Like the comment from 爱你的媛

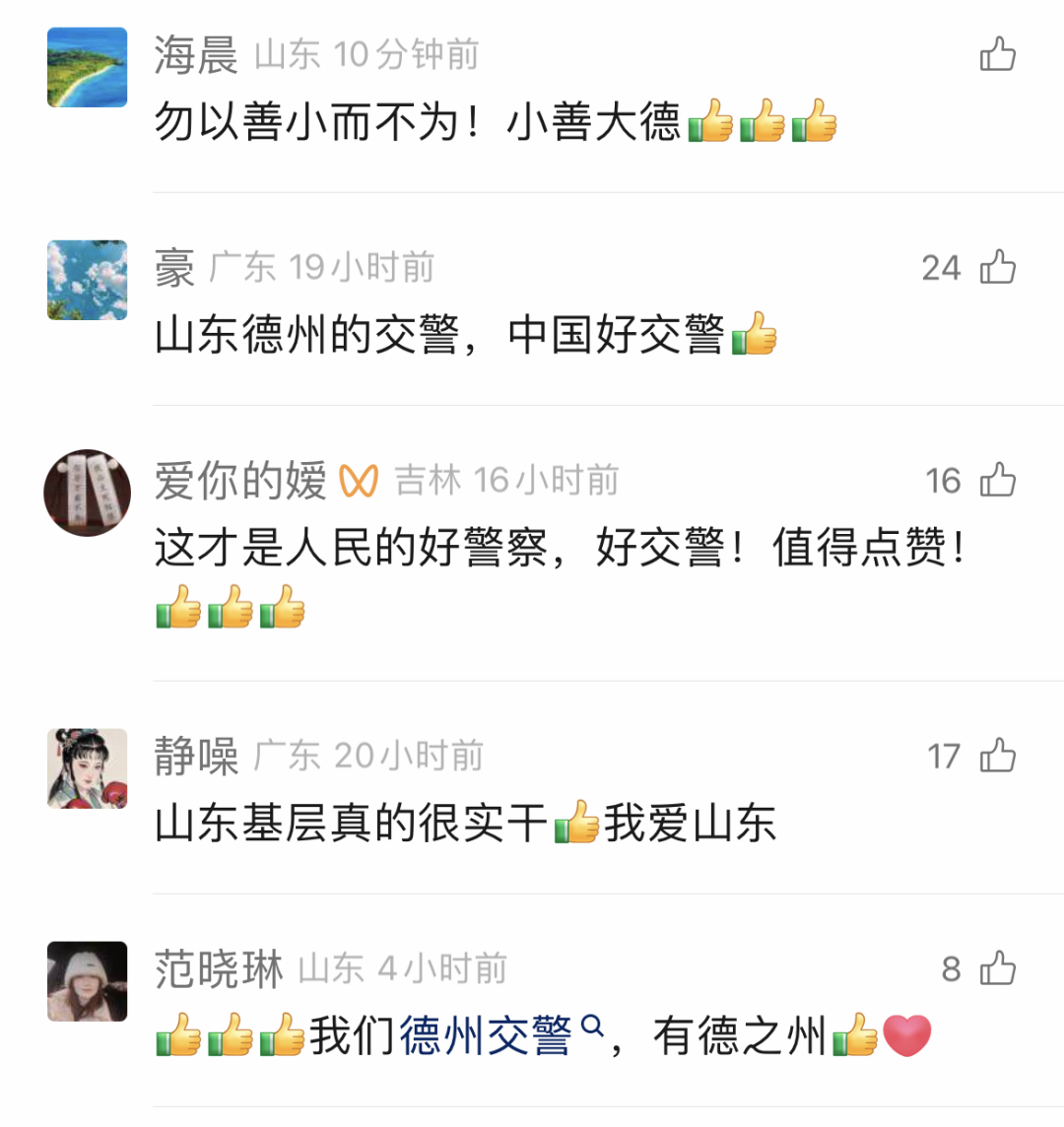[997, 480]
